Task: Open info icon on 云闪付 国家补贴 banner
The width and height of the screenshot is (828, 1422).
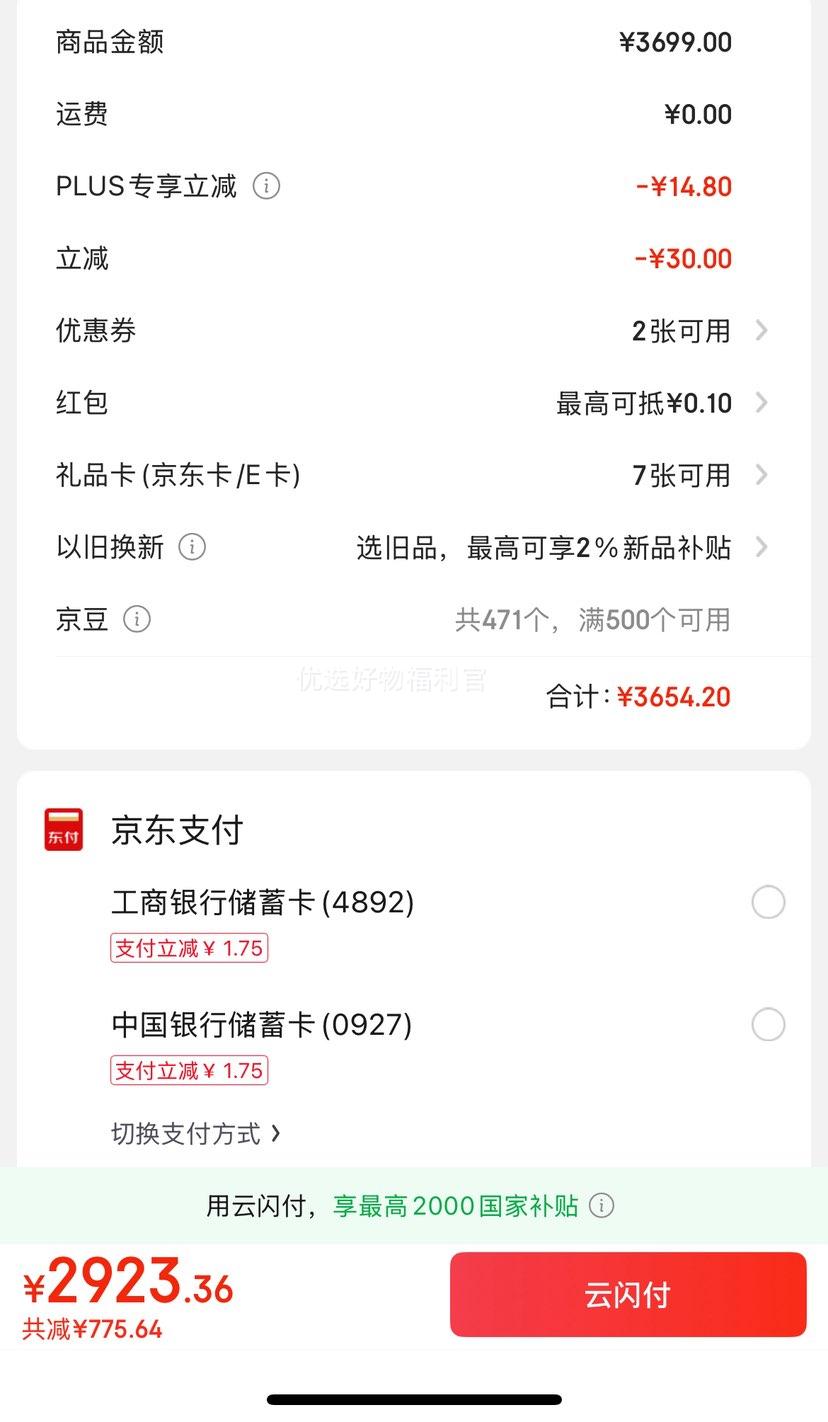Action: [x=601, y=1206]
